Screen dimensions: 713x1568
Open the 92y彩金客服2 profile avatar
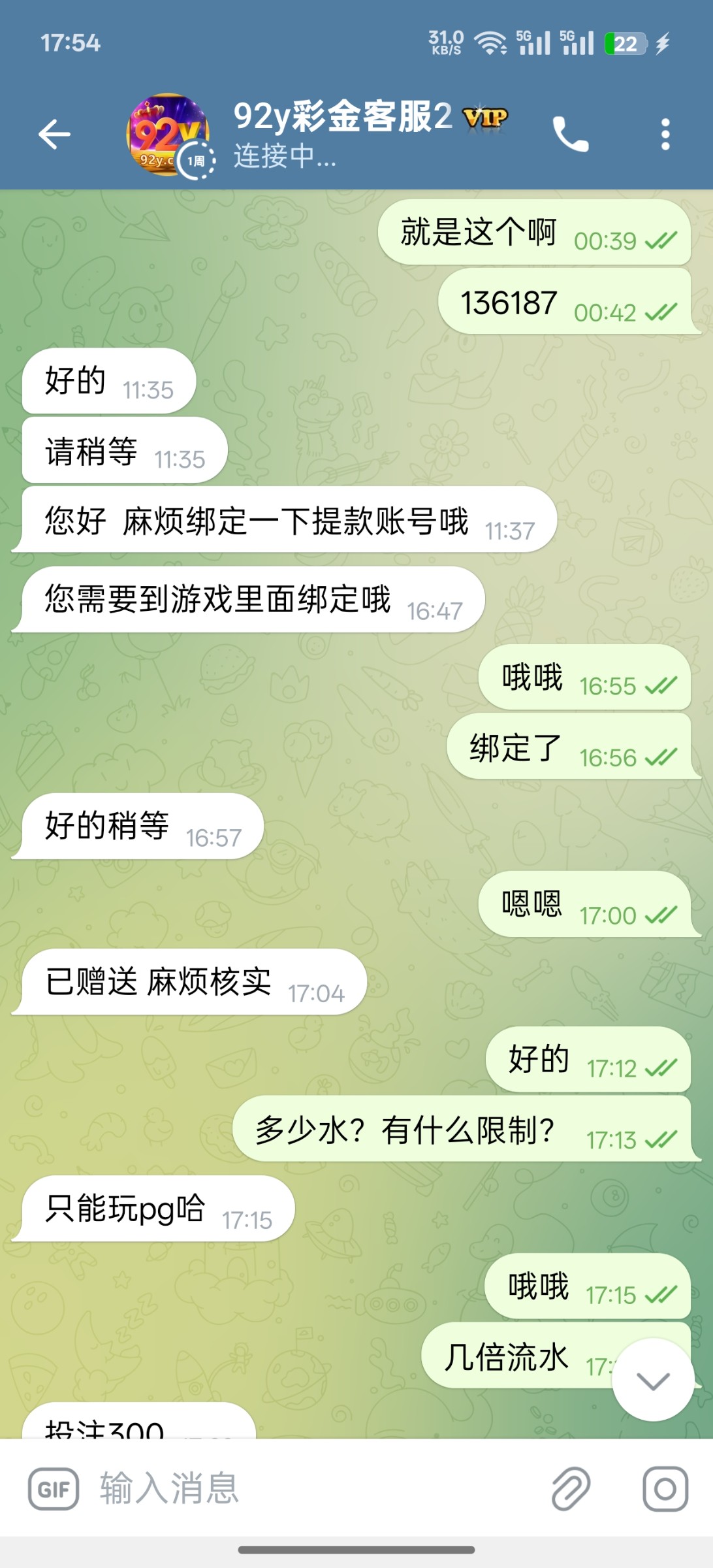tap(168, 135)
